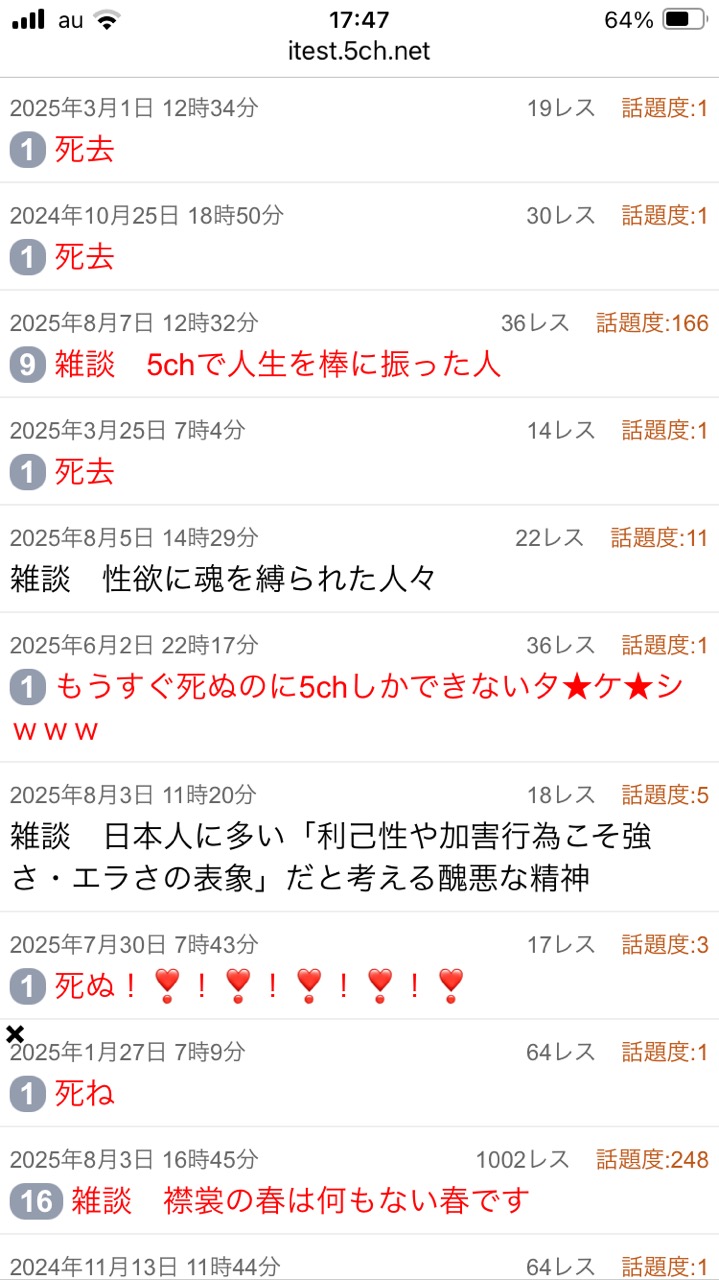The image size is (719, 1280).
Task: Open thread もうすぐ死ぬのに5chしかできない
Action: pyautogui.click(x=359, y=687)
